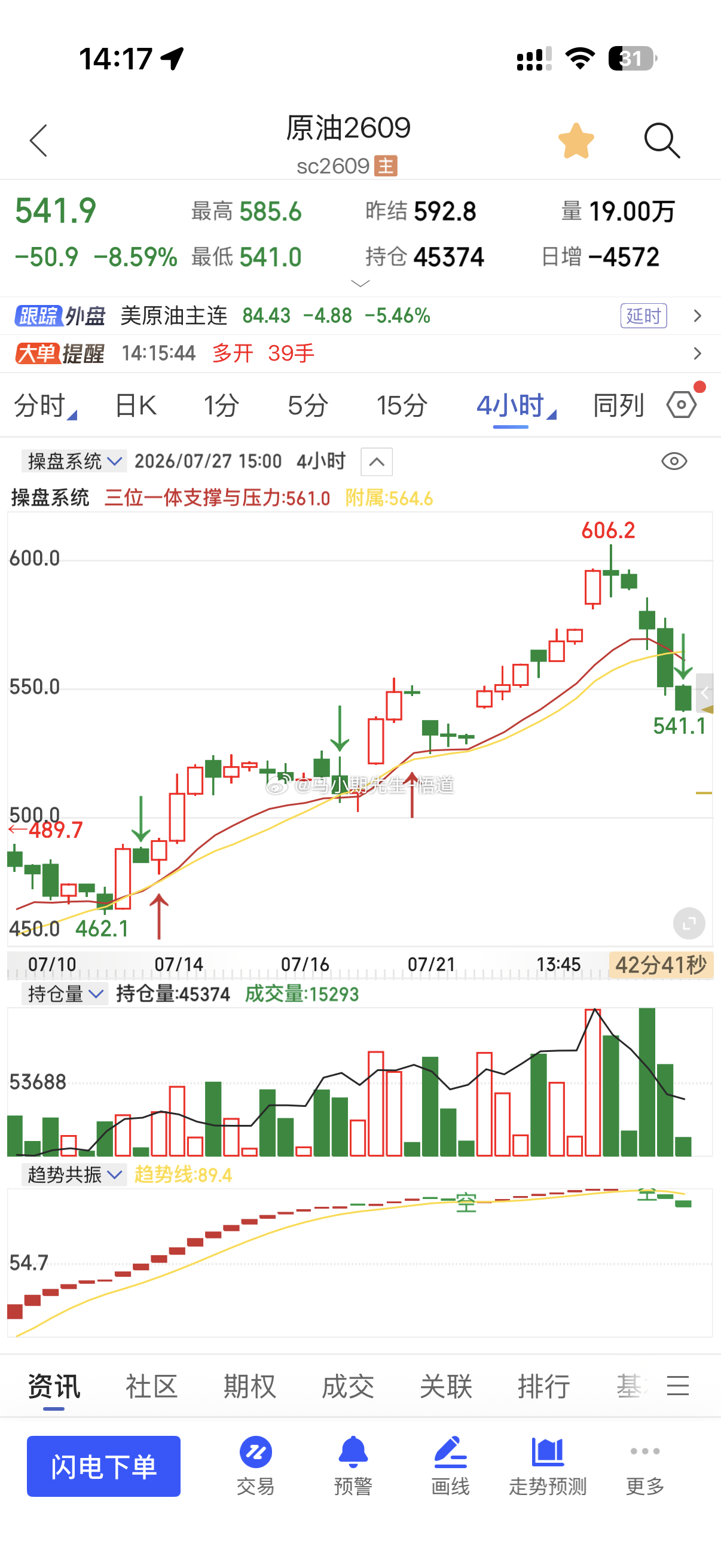The width and height of the screenshot is (721, 1568).
Task: Open the 操盘系统 indicator dropdown
Action: pyautogui.click(x=74, y=461)
